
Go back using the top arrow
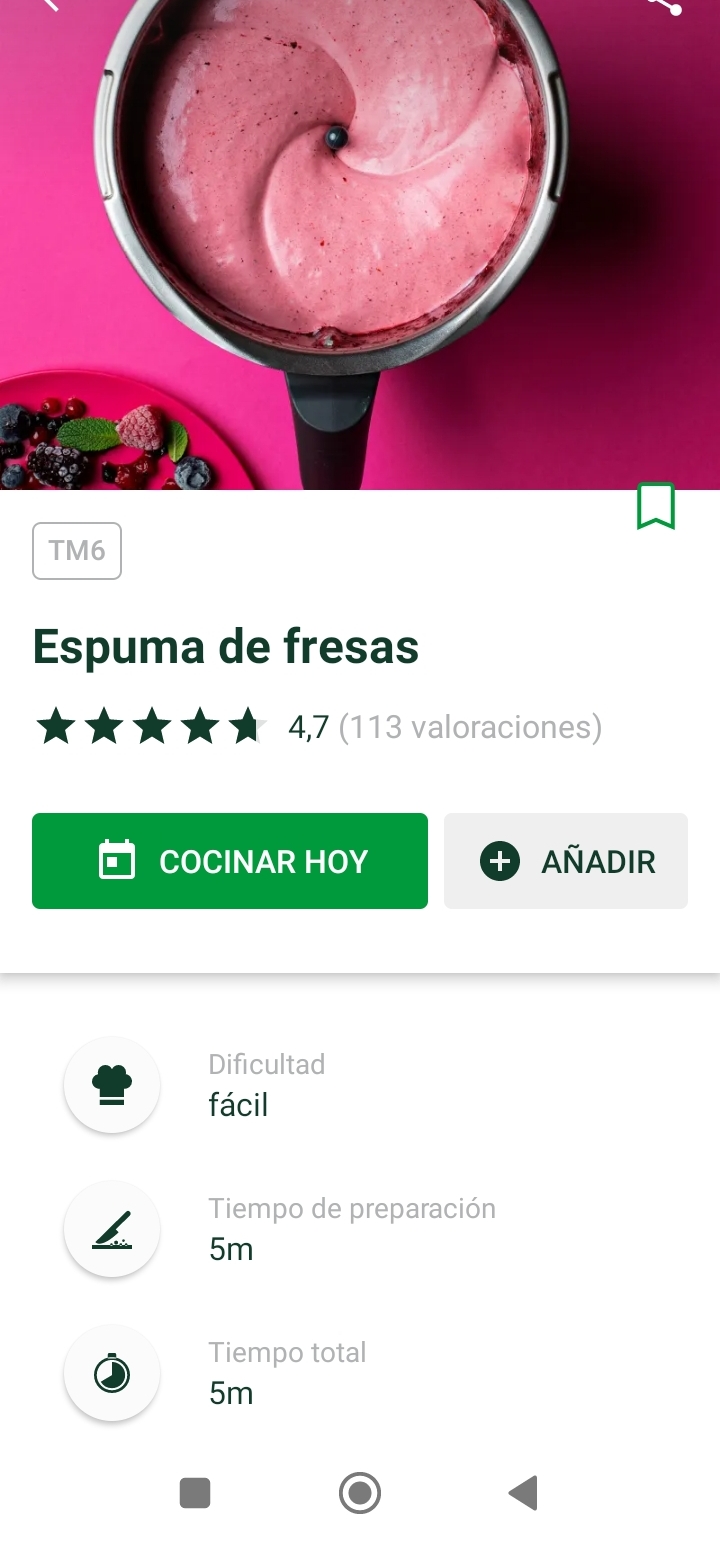pyautogui.click(x=50, y=5)
